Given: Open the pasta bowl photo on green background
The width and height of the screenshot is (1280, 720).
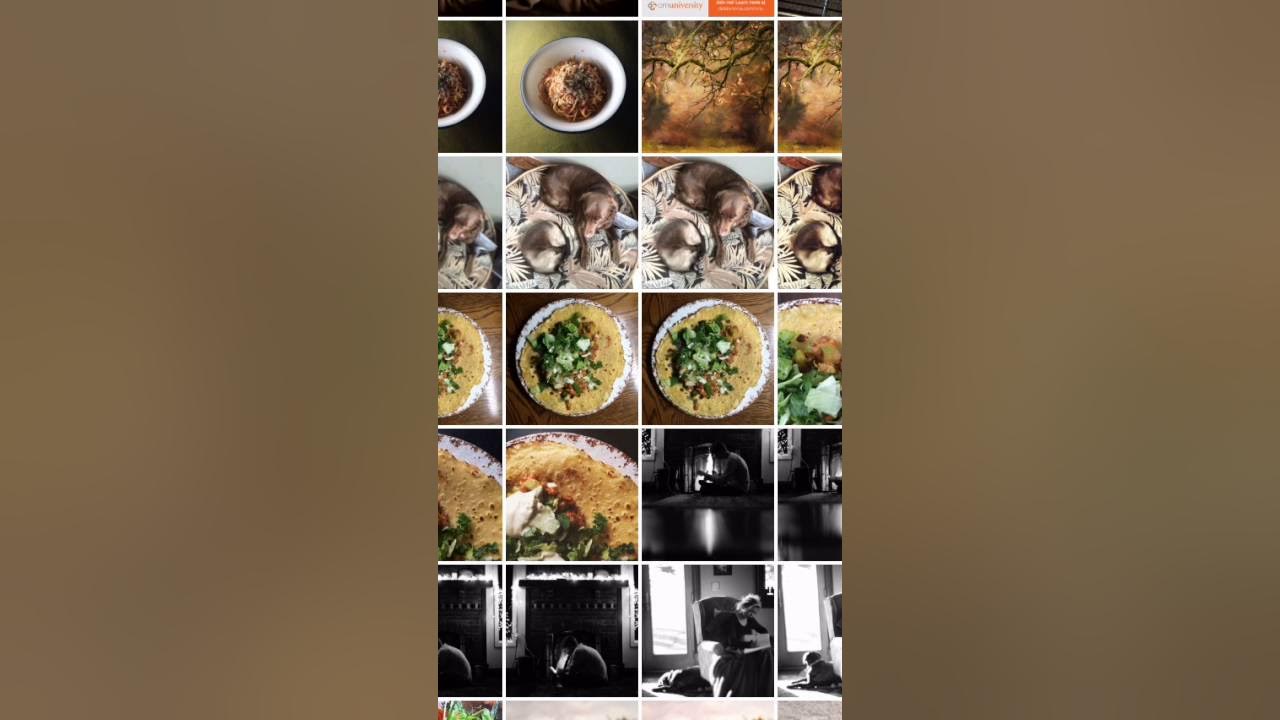Looking at the screenshot, I should (571, 87).
